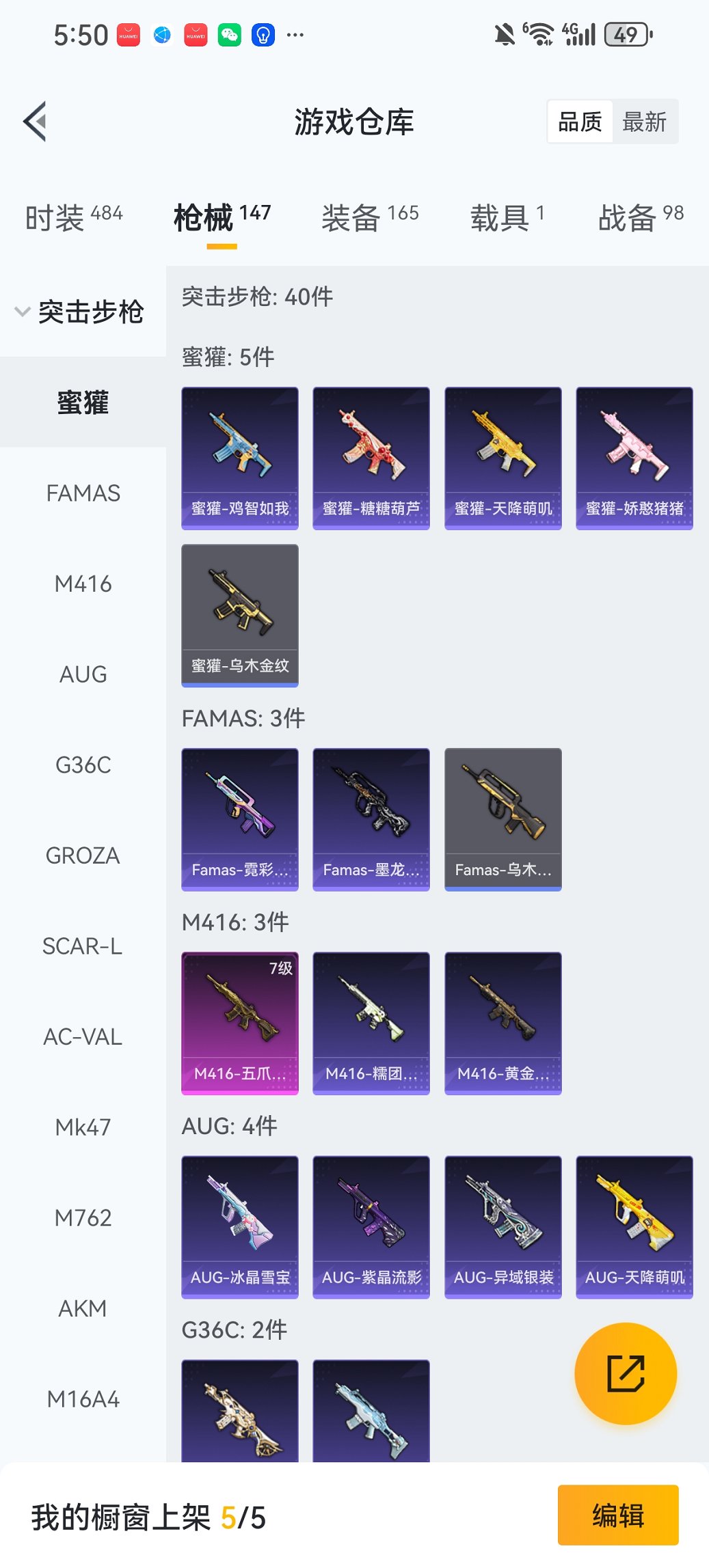Open the 蜜獾-鸡智如我 skin
The height and width of the screenshot is (1568, 709).
tap(240, 458)
